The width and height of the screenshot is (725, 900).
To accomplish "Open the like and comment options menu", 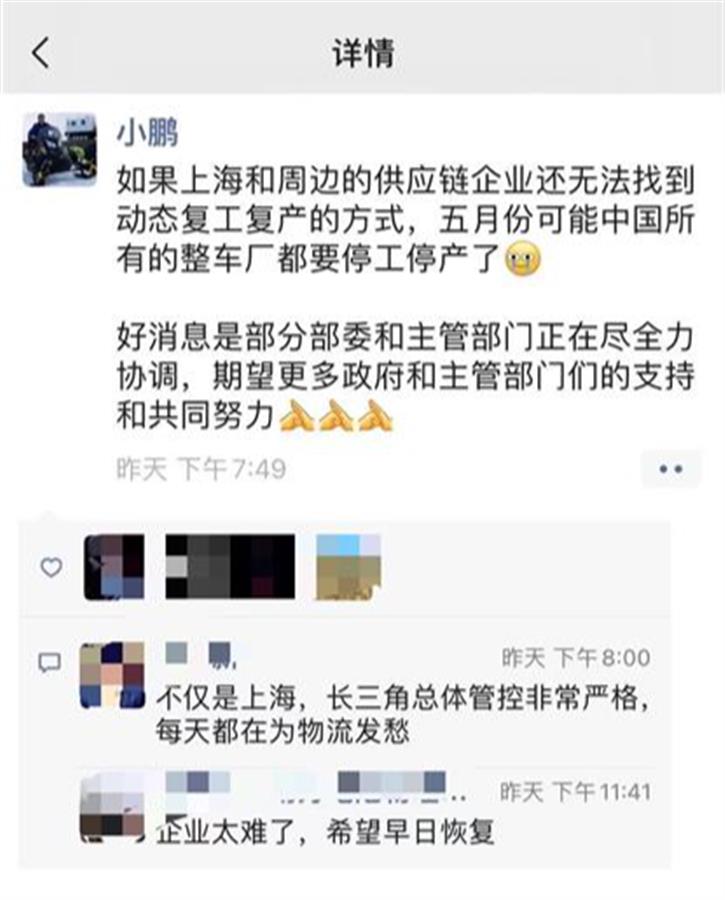I will pyautogui.click(x=670, y=467).
